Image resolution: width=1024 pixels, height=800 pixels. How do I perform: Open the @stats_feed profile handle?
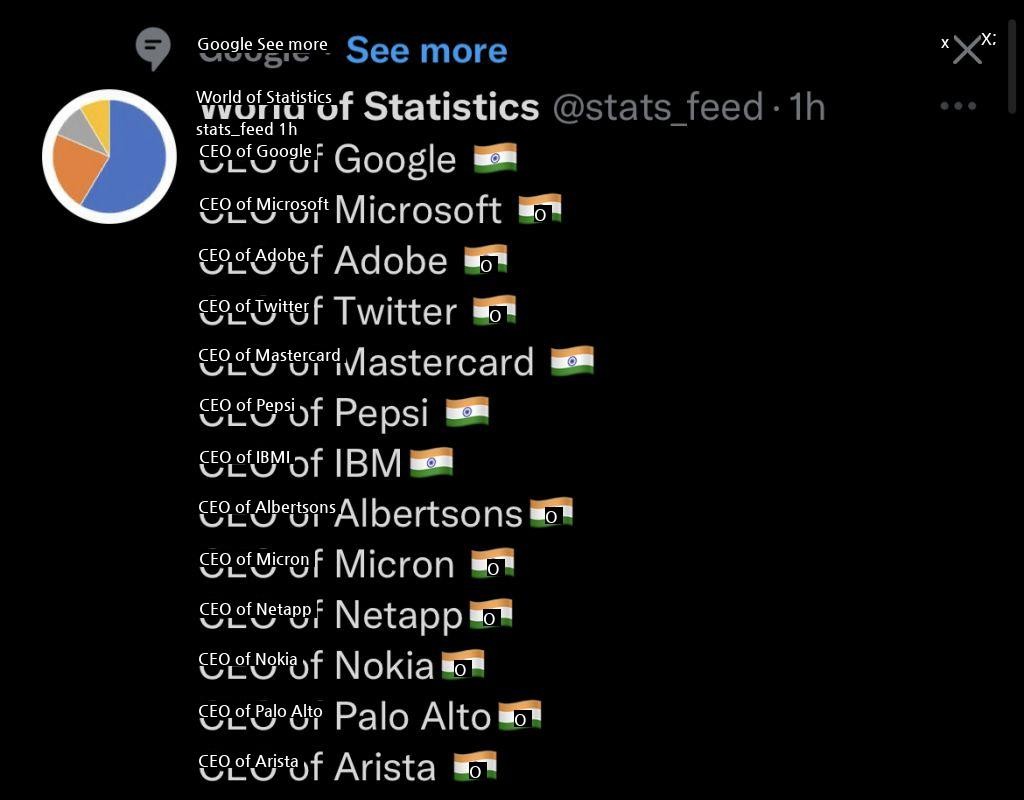pyautogui.click(x=657, y=106)
